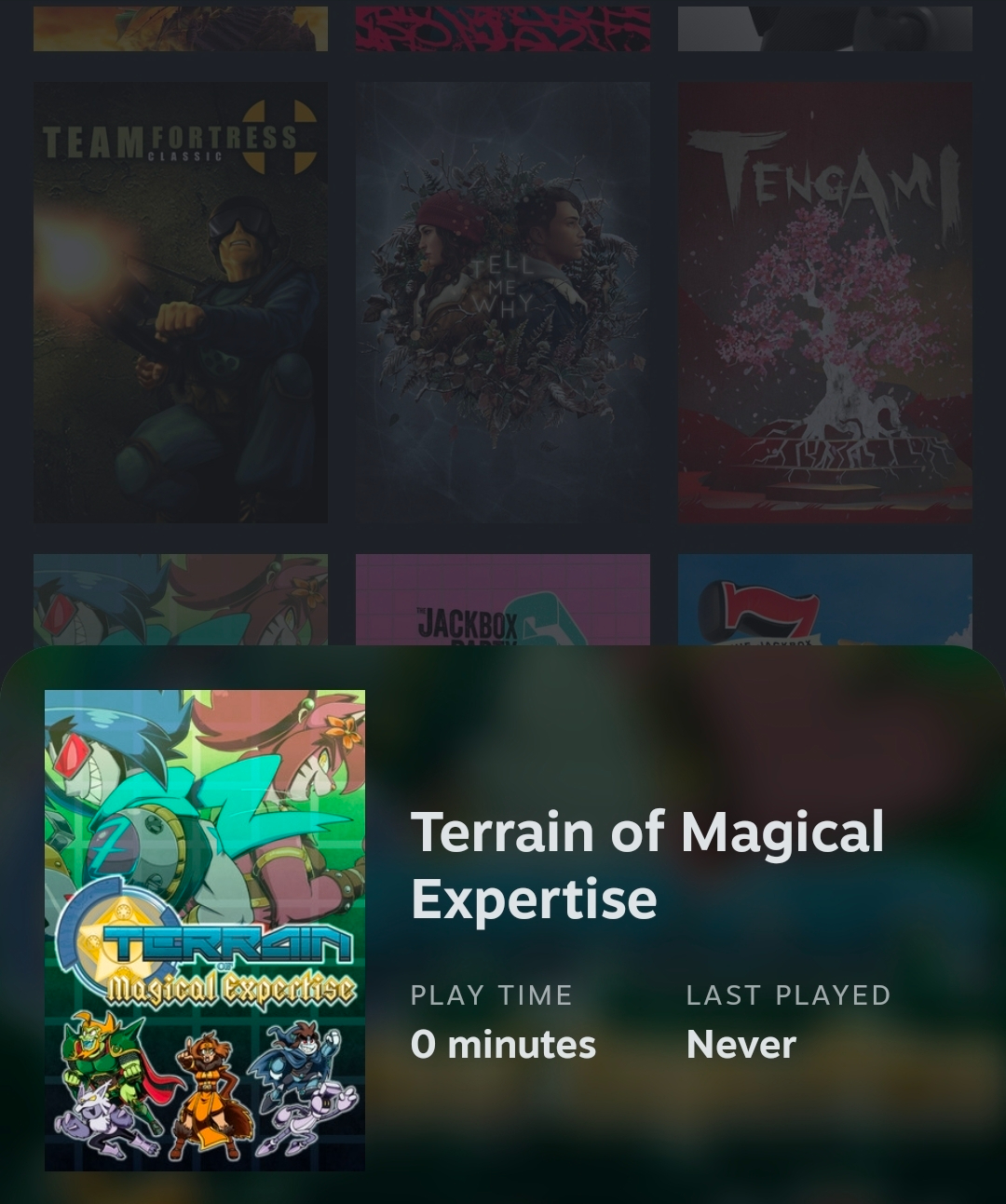
Task: Open the pink Jackbox Party Pack tile
Action: tap(503, 600)
